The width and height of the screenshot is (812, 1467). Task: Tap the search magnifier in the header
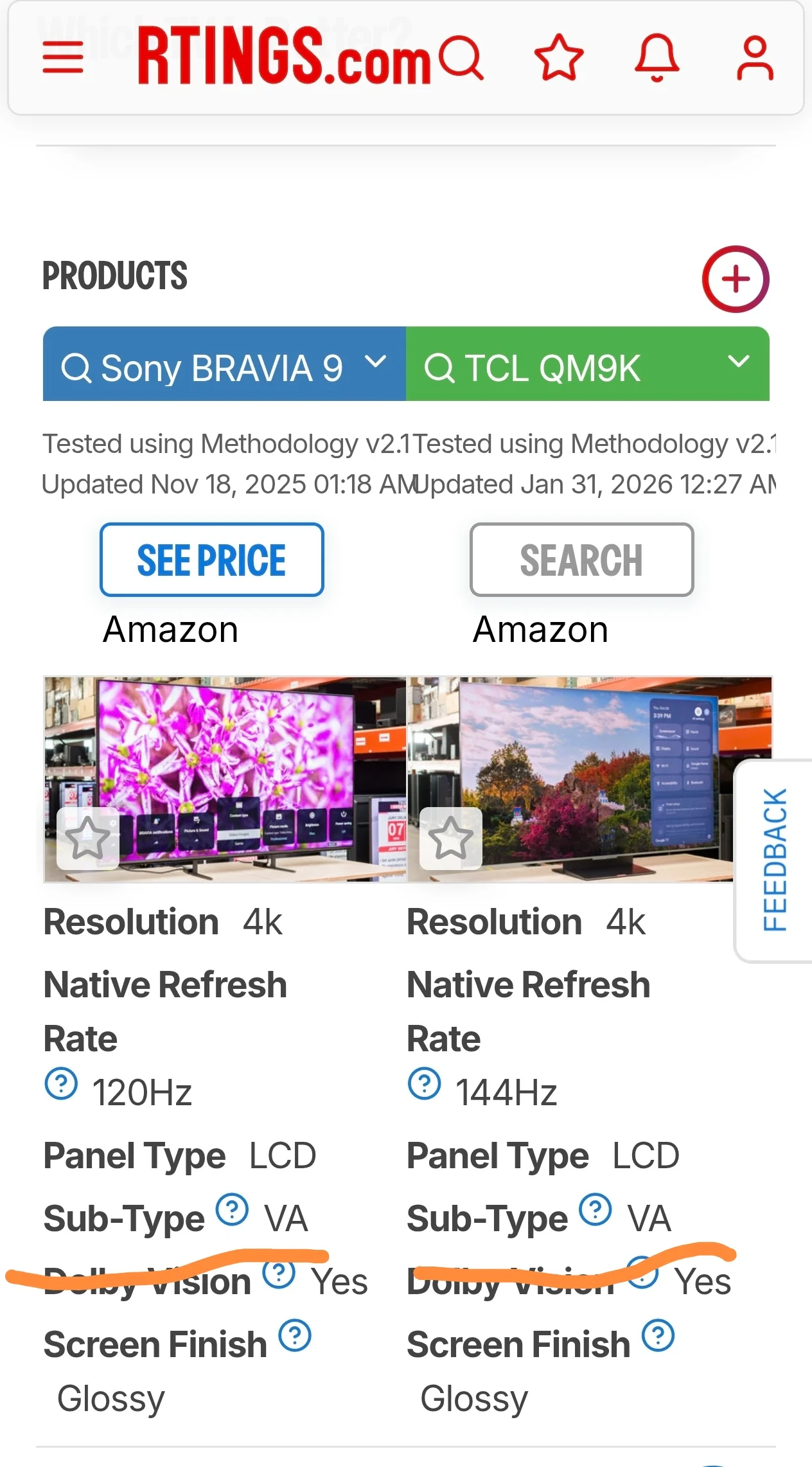point(461,57)
